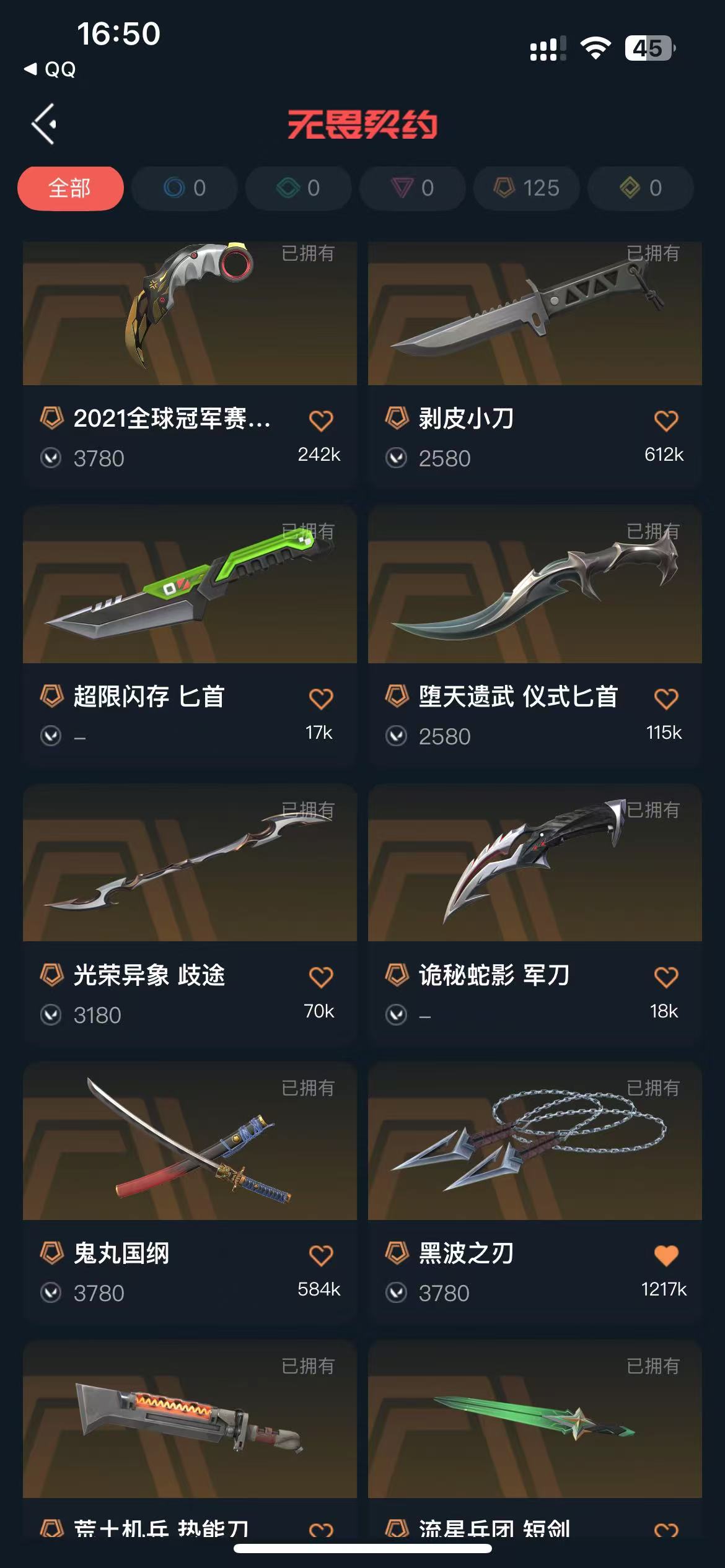Like the 剥皮小刀 skin
The image size is (725, 1568).
coord(666,421)
